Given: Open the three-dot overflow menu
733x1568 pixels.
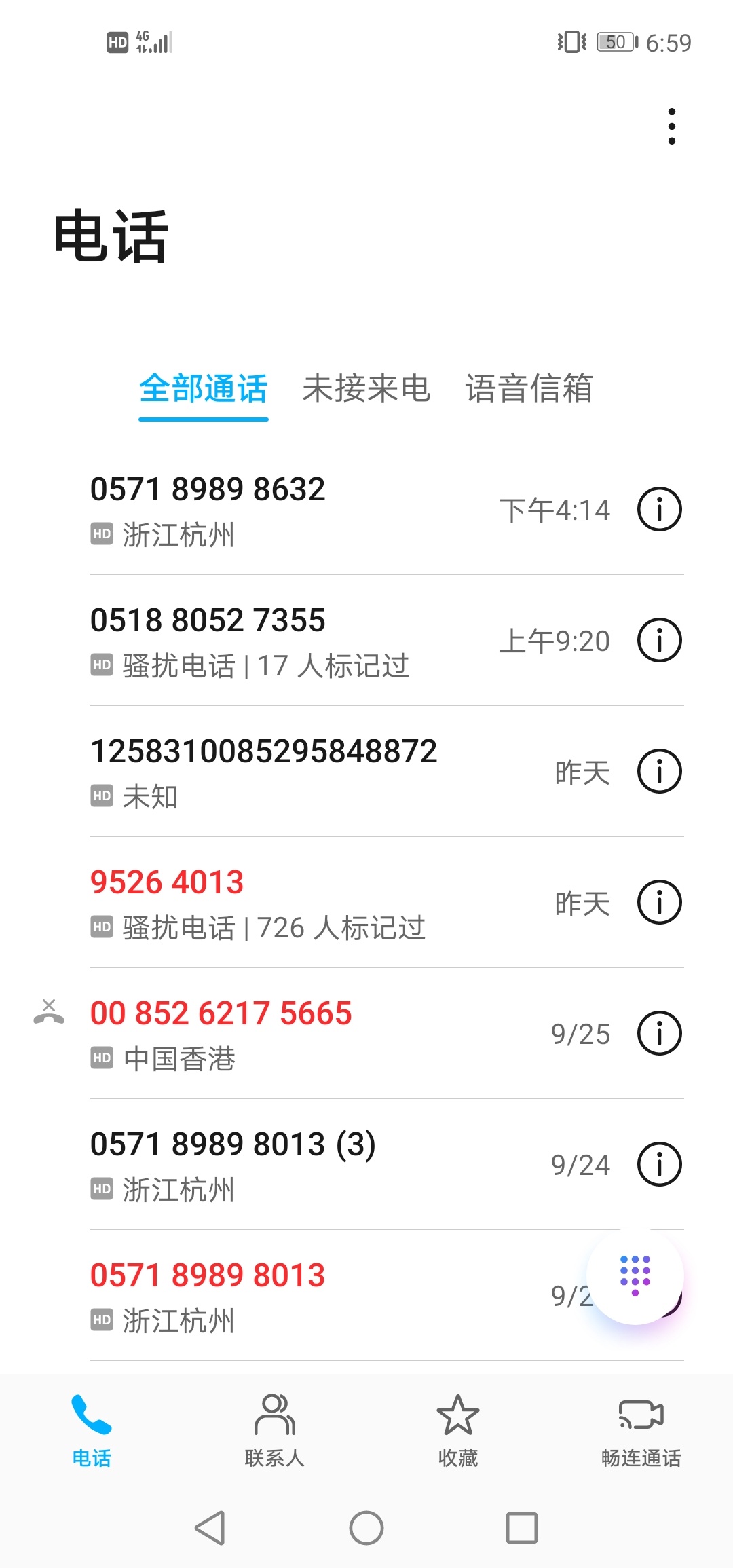Looking at the screenshot, I should [671, 126].
